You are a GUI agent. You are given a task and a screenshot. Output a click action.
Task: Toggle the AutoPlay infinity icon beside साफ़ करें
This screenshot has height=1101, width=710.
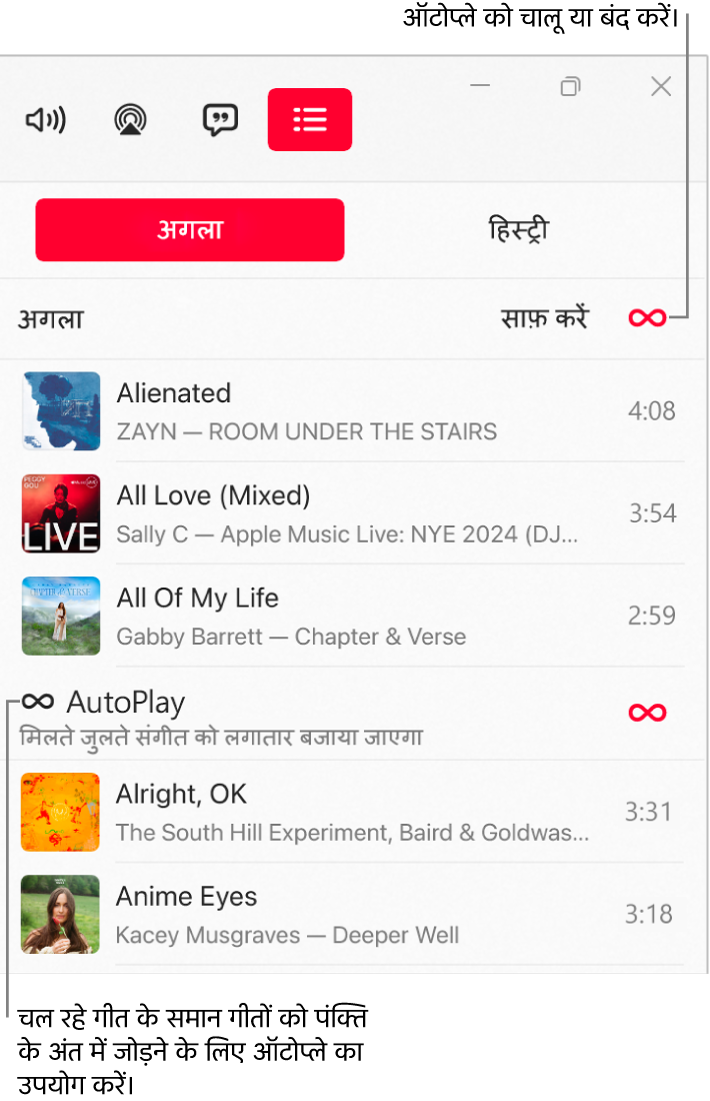click(x=647, y=319)
